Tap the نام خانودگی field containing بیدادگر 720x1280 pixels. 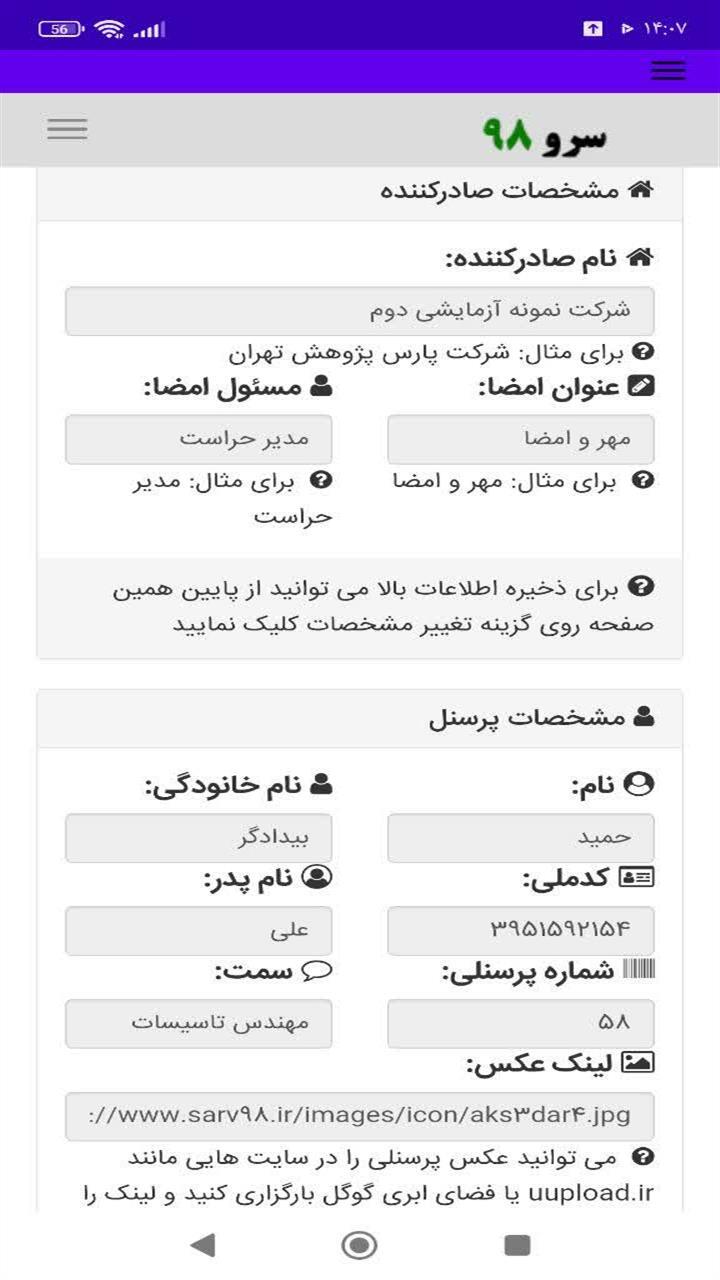199,838
